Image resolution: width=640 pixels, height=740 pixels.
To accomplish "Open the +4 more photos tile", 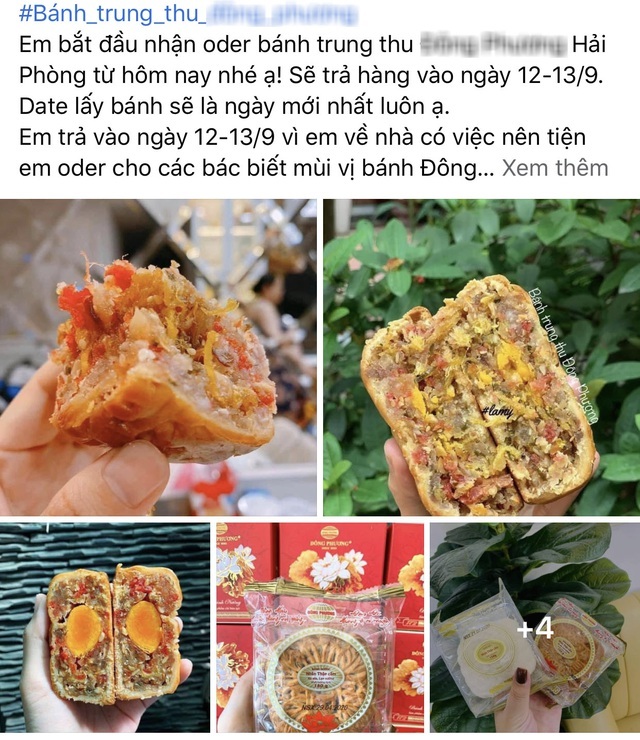I will [535, 628].
